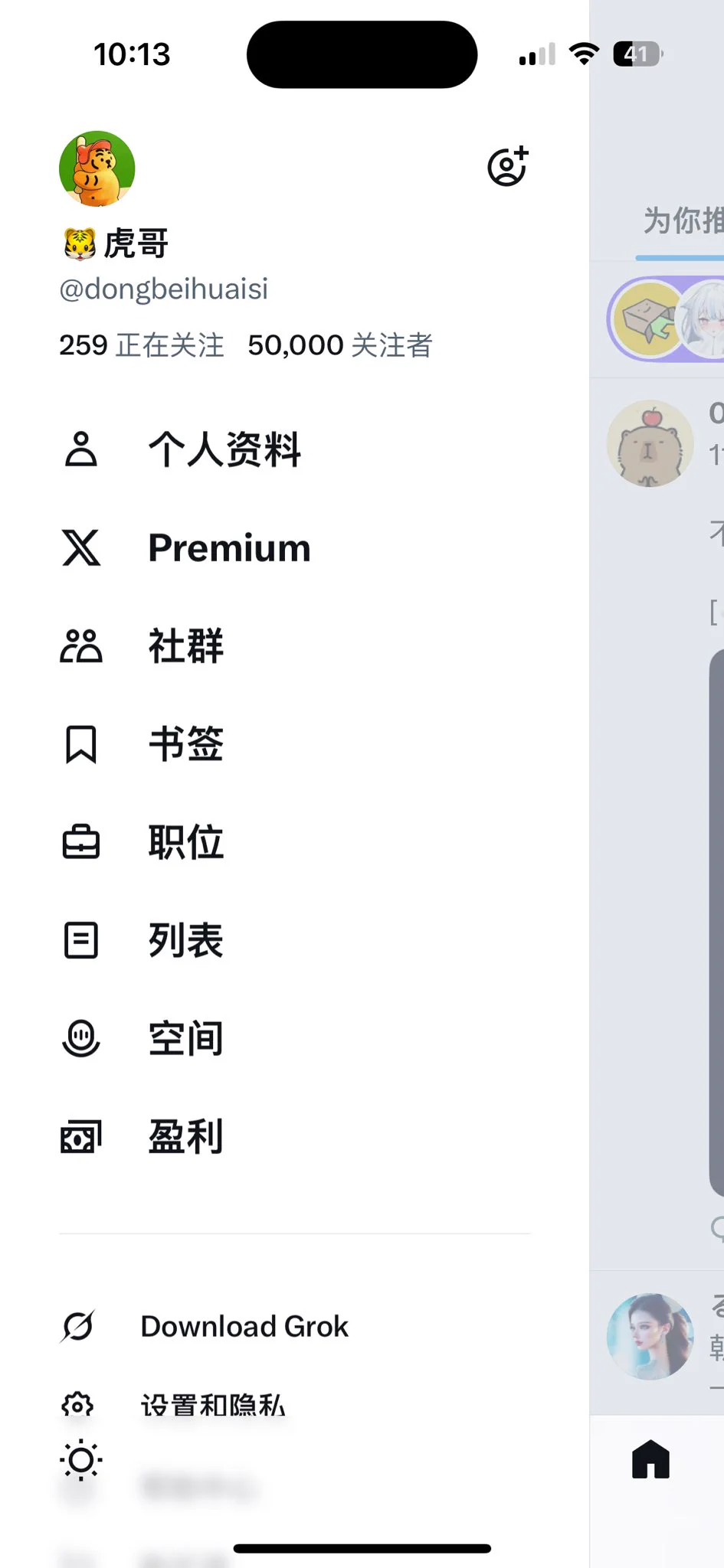Tap the tiger profile avatar

[97, 168]
